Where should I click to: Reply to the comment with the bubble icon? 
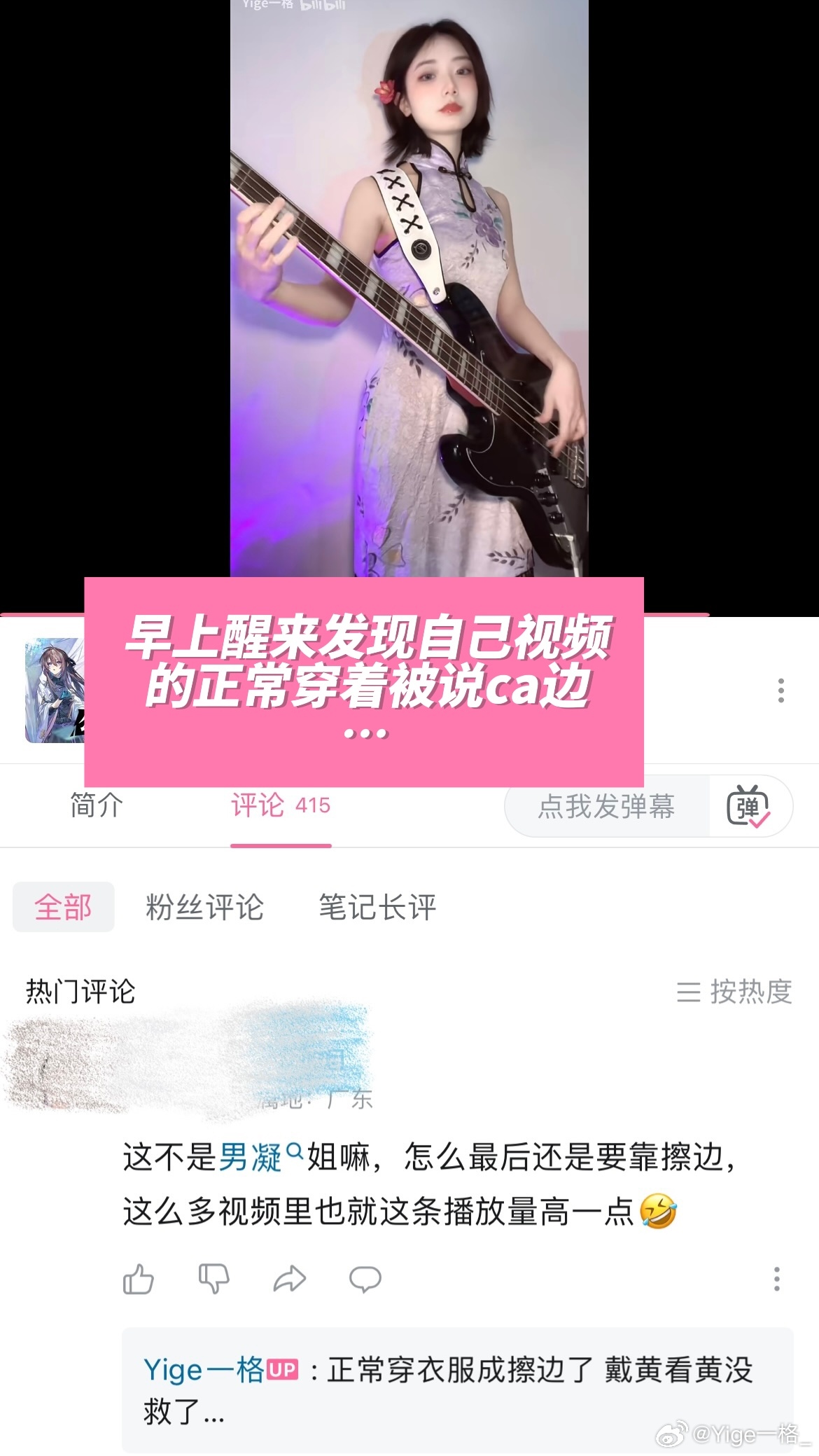tap(365, 1279)
